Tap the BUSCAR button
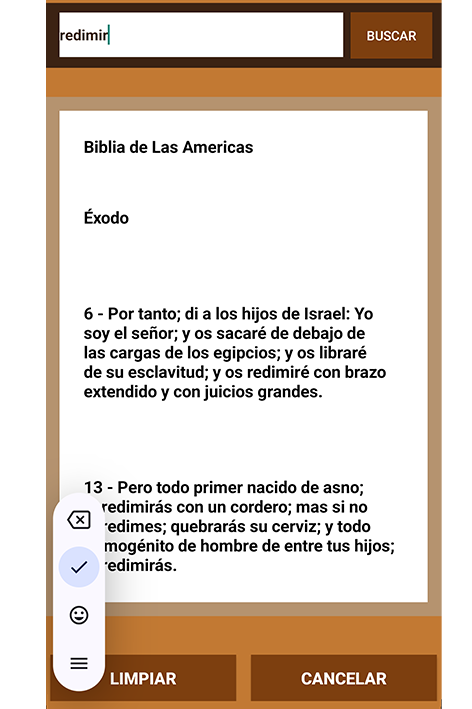The height and width of the screenshot is (709, 472). pyautogui.click(x=391, y=36)
